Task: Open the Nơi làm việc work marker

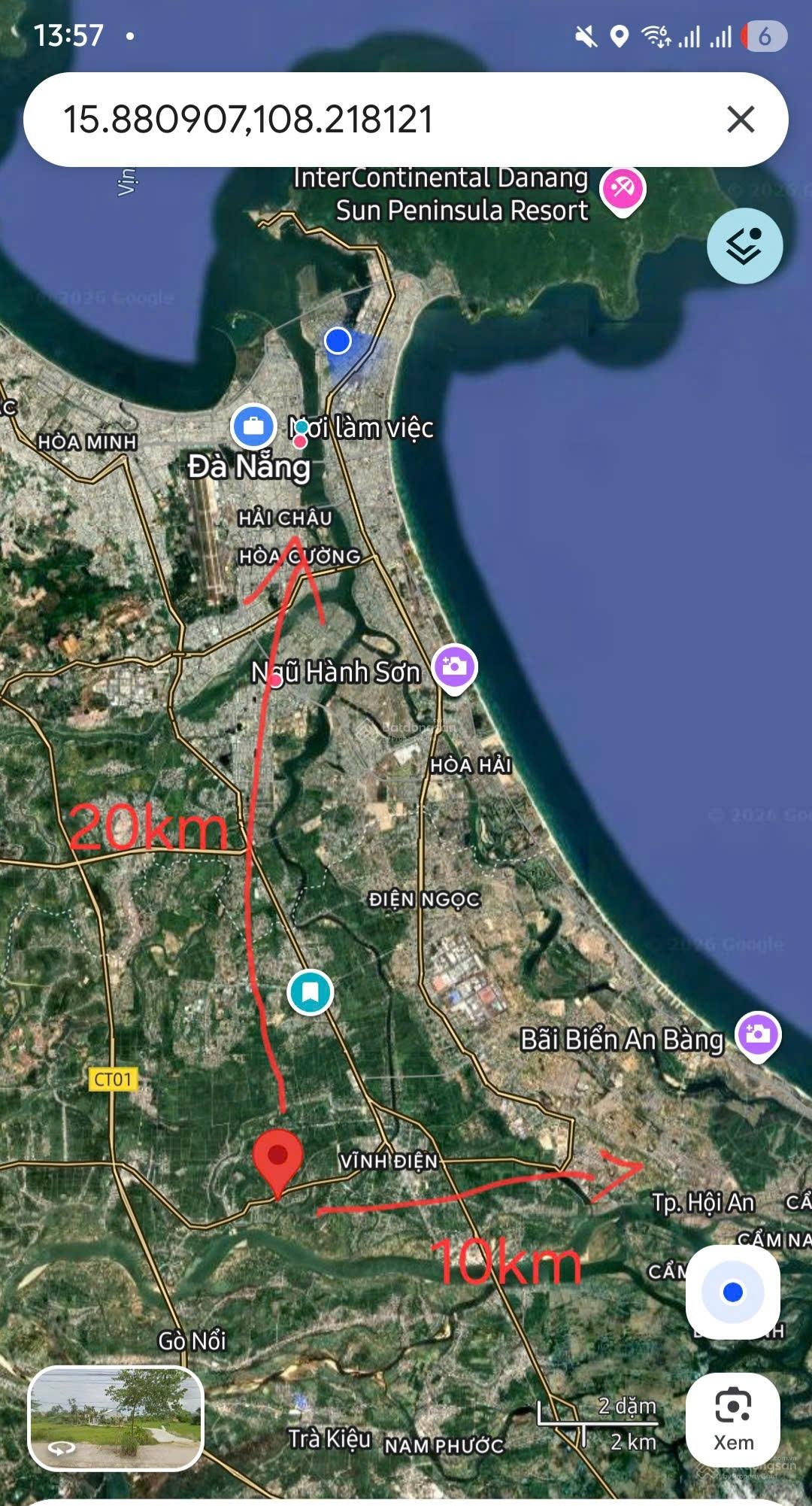Action: tap(253, 427)
